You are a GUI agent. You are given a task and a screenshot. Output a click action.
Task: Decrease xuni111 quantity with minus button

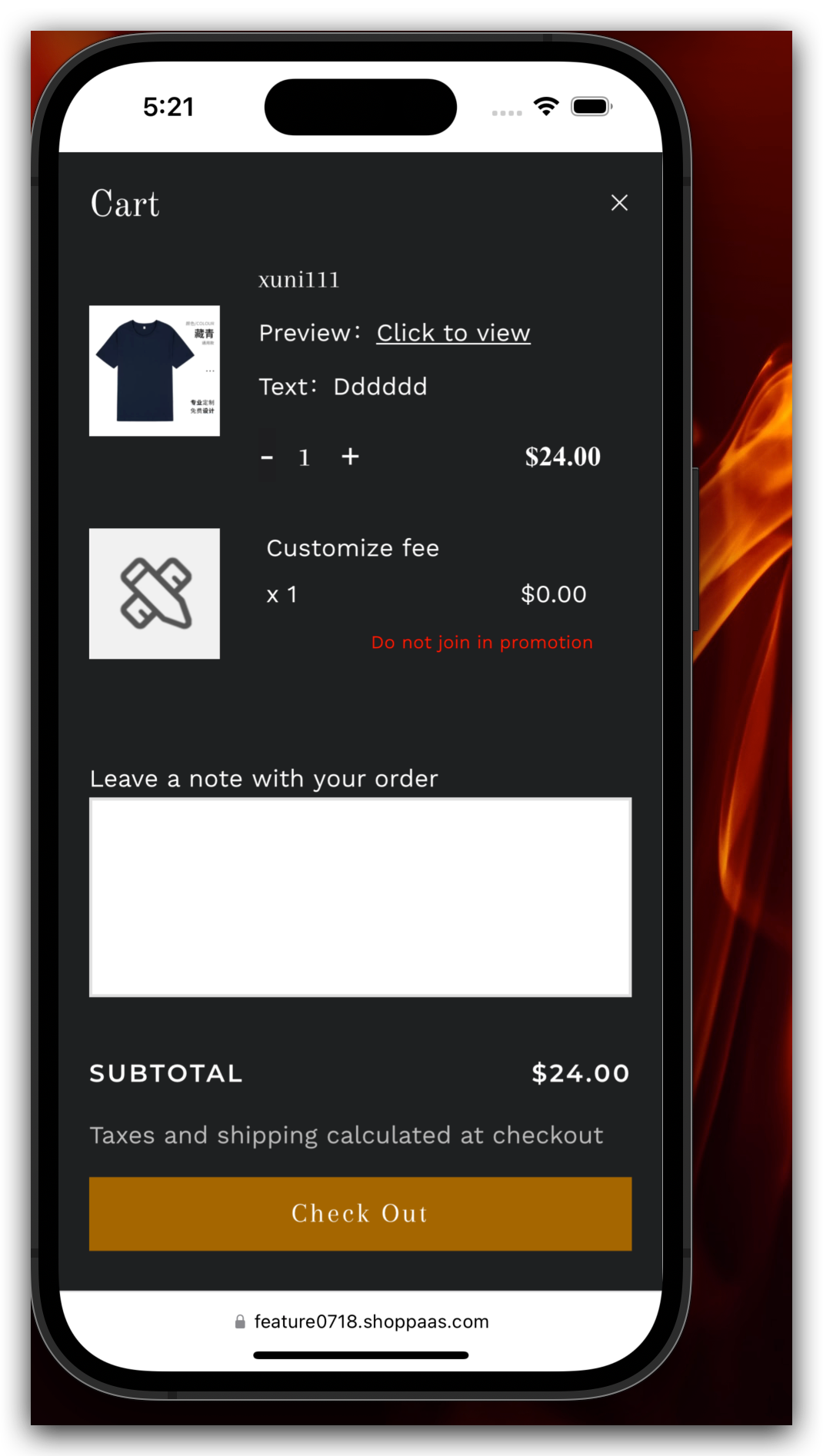pyautogui.click(x=267, y=457)
